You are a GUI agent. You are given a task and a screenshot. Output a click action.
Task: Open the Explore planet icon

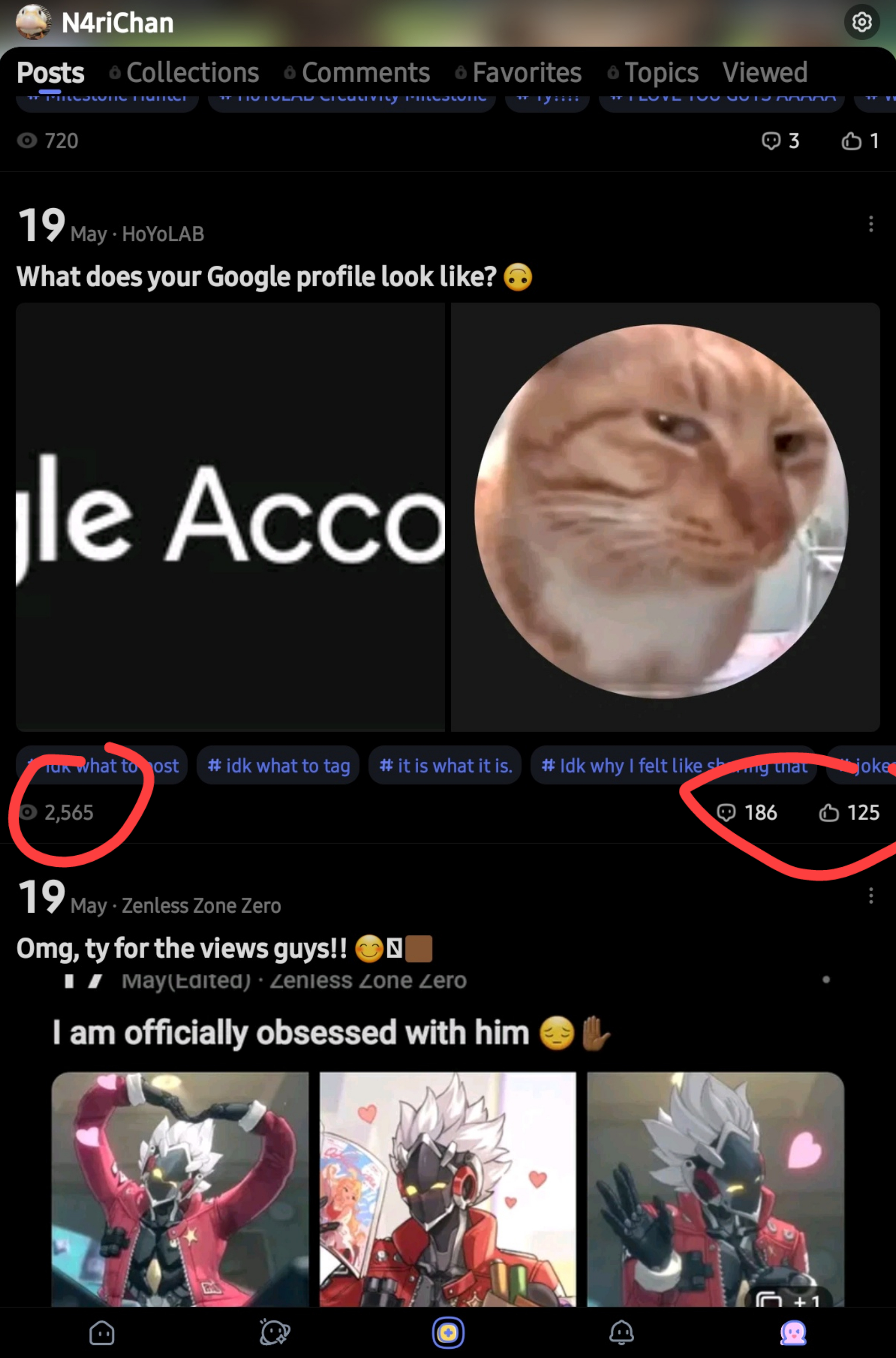[275, 1332]
